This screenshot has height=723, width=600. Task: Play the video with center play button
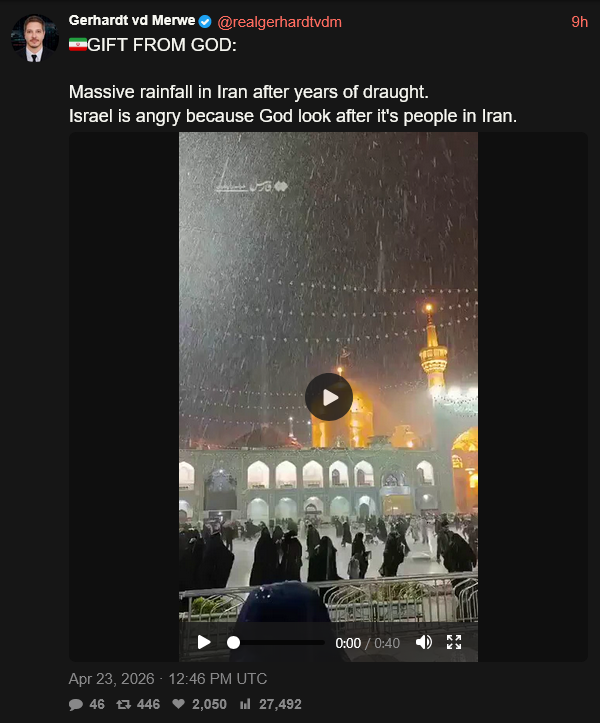pos(328,397)
